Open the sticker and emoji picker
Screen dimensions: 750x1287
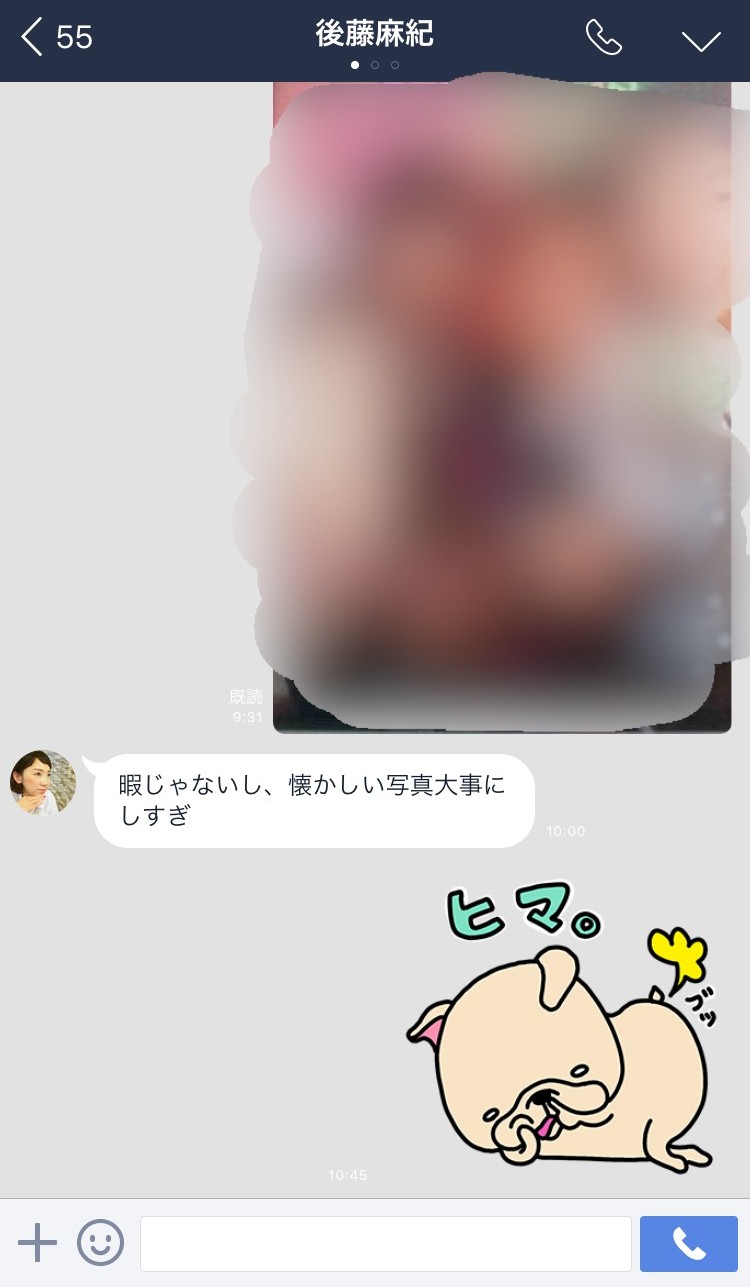[101, 1243]
